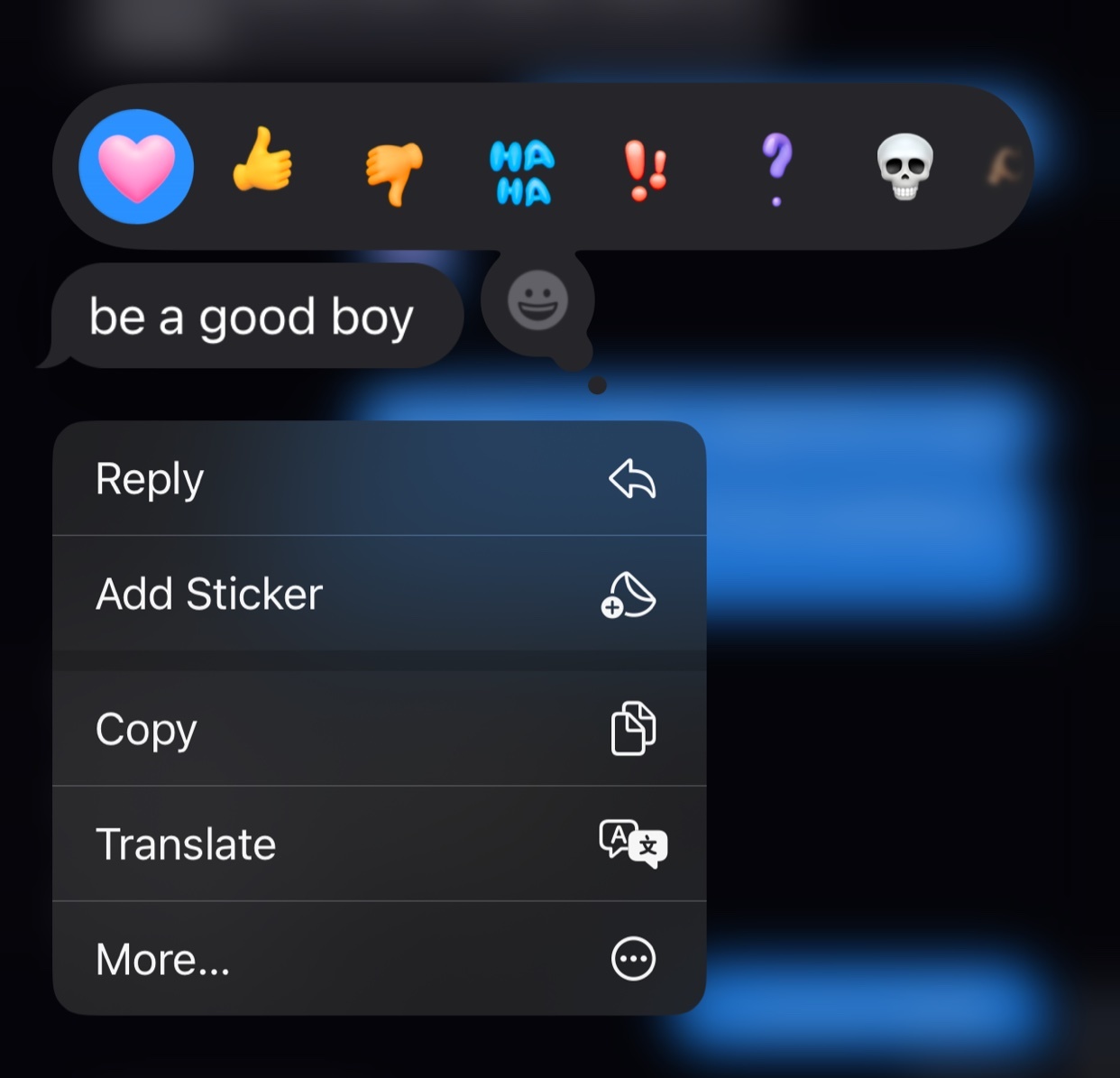React with the heart tapback

(x=136, y=167)
